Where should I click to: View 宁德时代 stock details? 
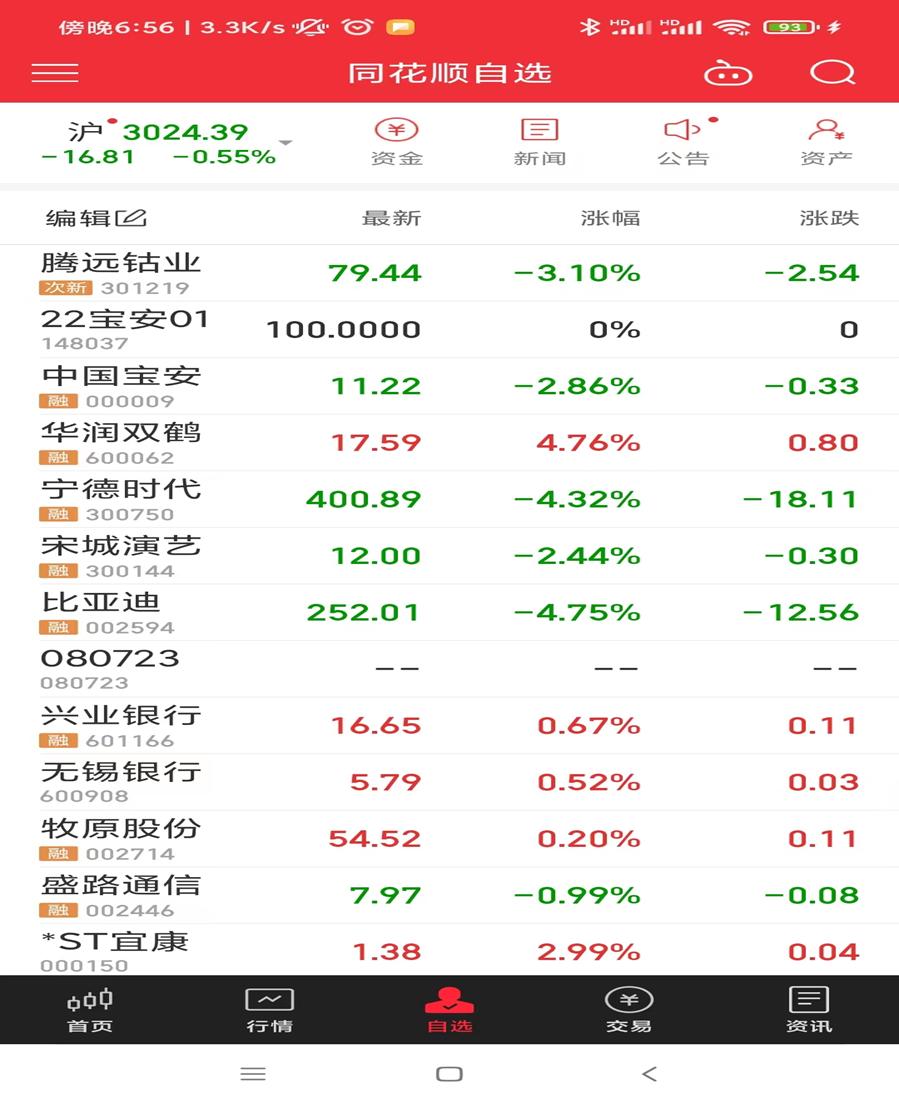point(121,498)
